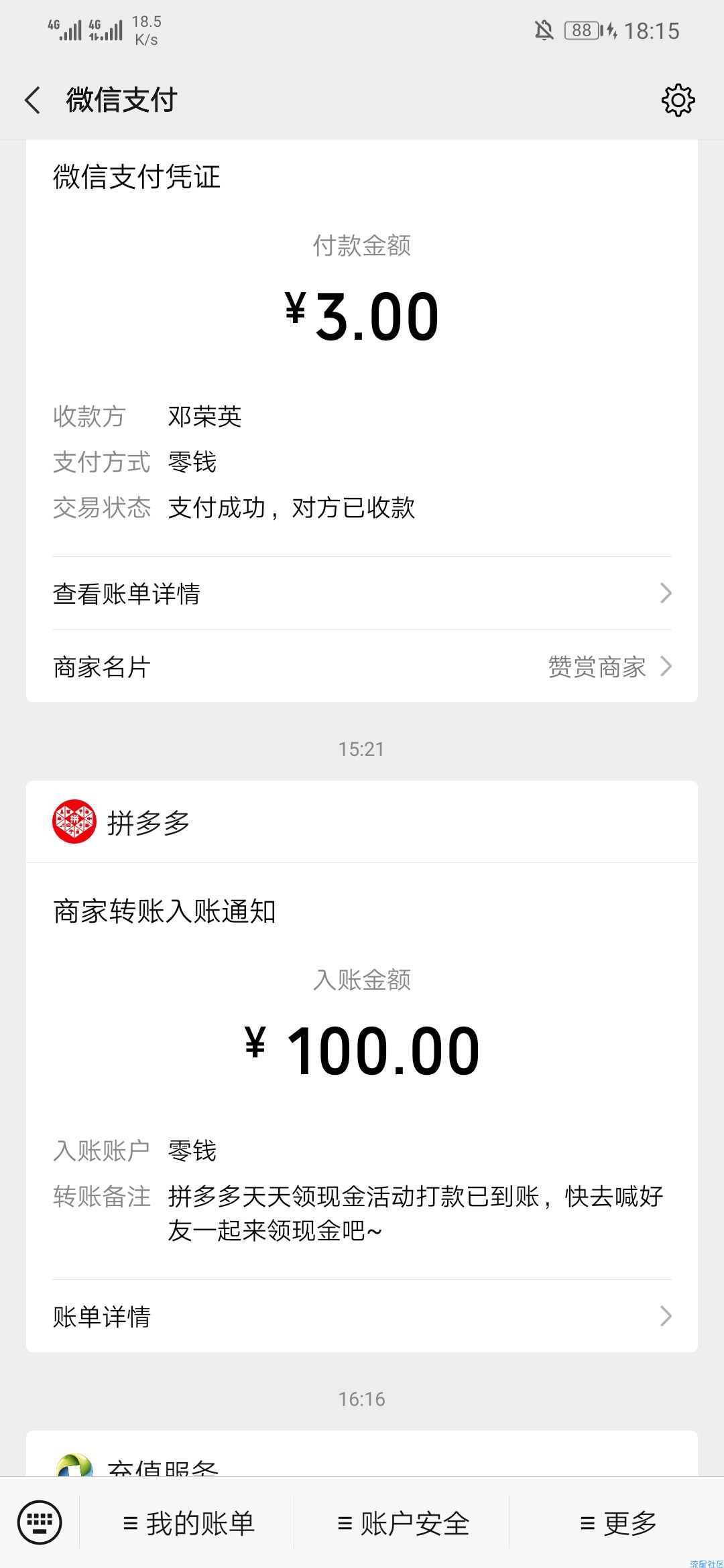Open 查看账单详情 for the ¥3.00 payment
This screenshot has width=724, height=1568.
(x=362, y=593)
